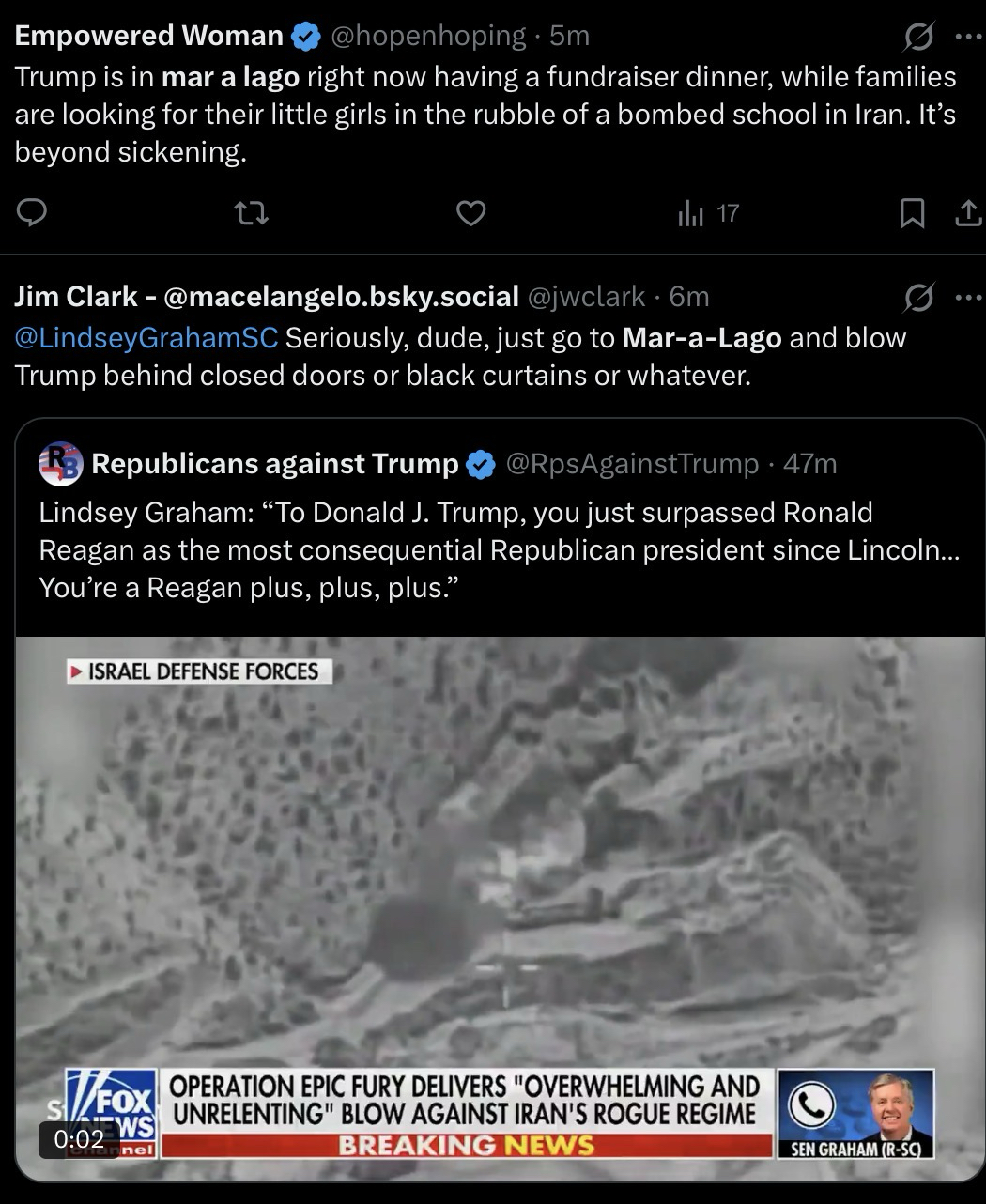Open overflow menu on Empowered Woman's post
Image resolution: width=986 pixels, height=1204 pixels.
point(967,37)
